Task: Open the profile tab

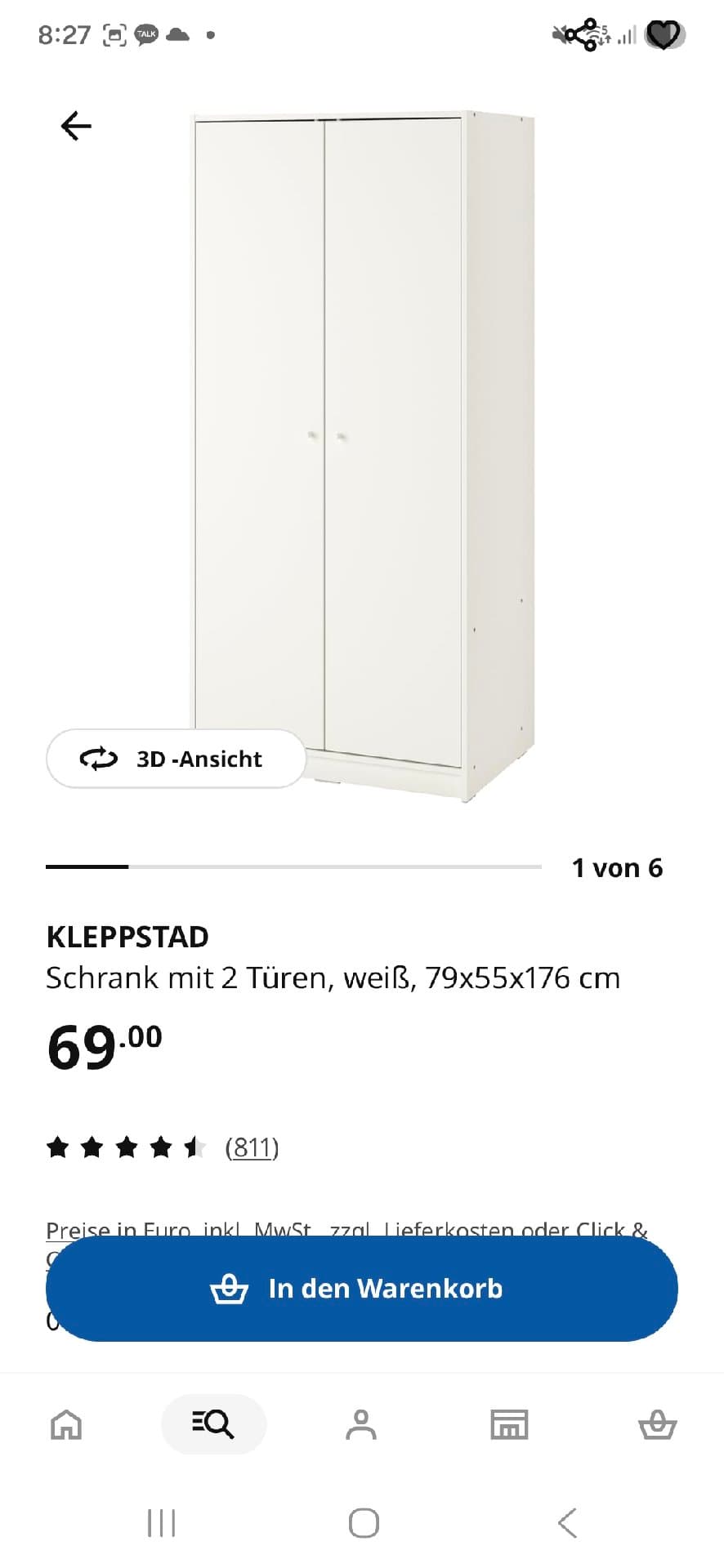Action: (360, 1425)
